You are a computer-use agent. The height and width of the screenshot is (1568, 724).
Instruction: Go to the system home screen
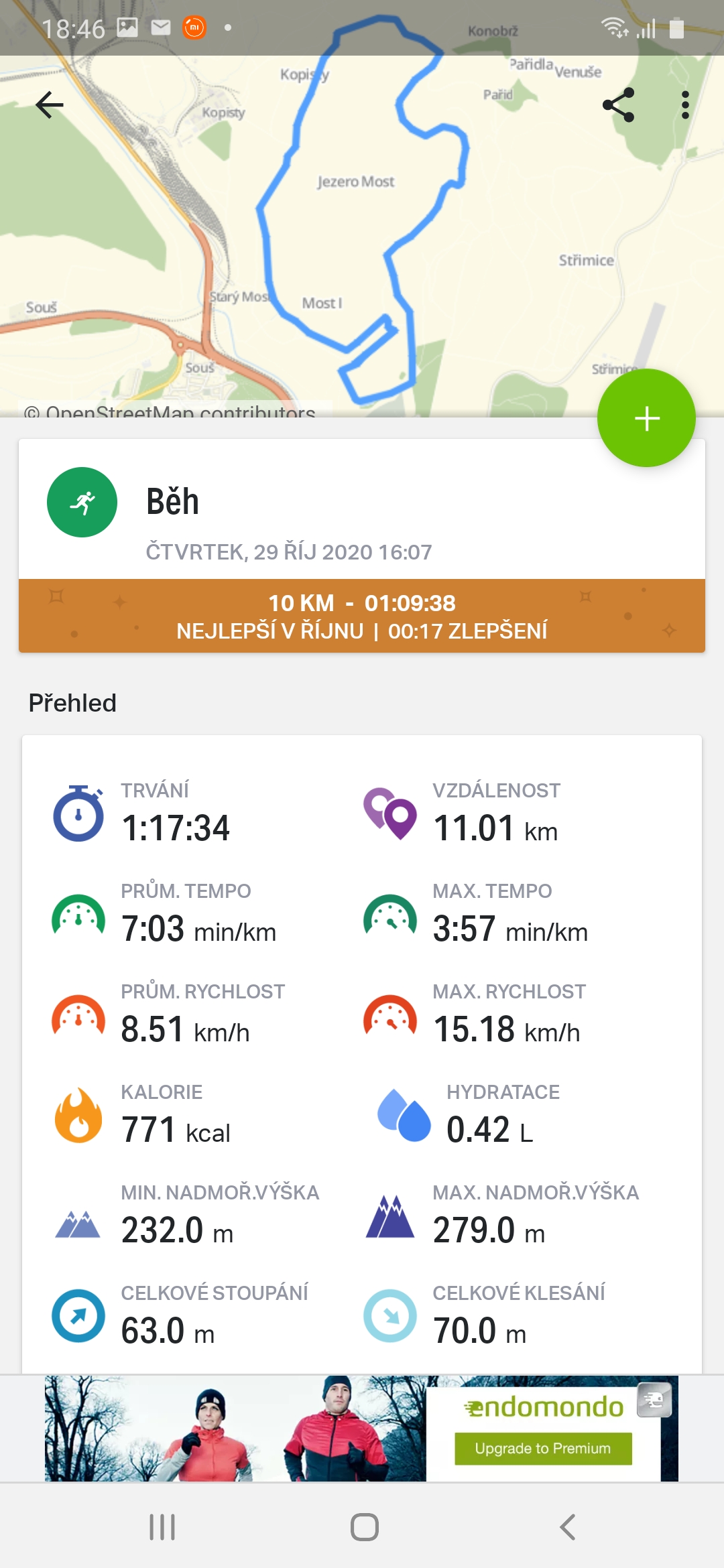pos(365,1527)
